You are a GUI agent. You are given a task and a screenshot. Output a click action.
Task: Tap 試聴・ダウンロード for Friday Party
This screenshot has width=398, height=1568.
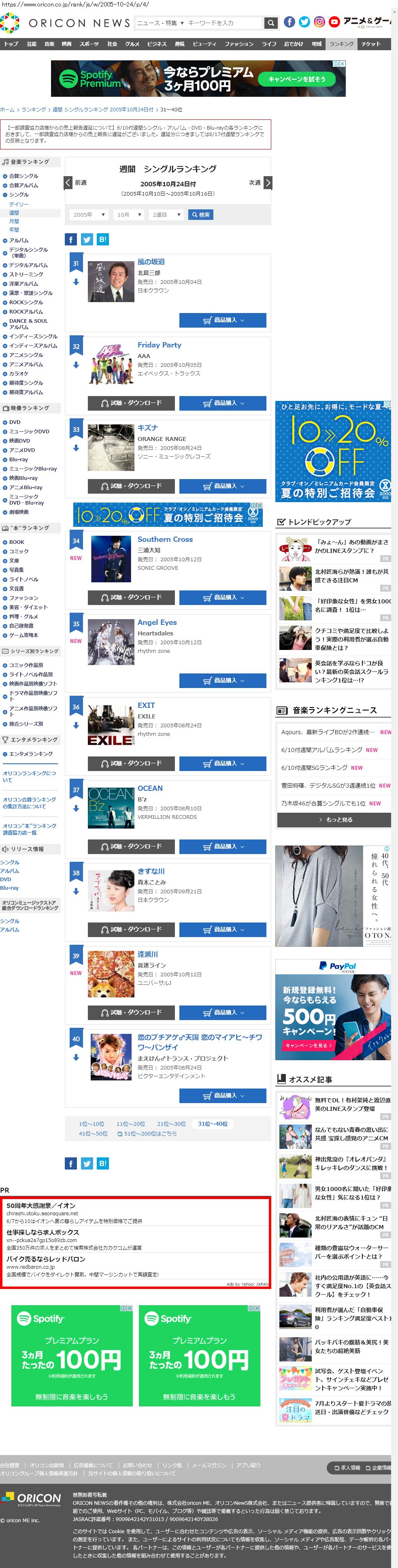click(x=132, y=403)
